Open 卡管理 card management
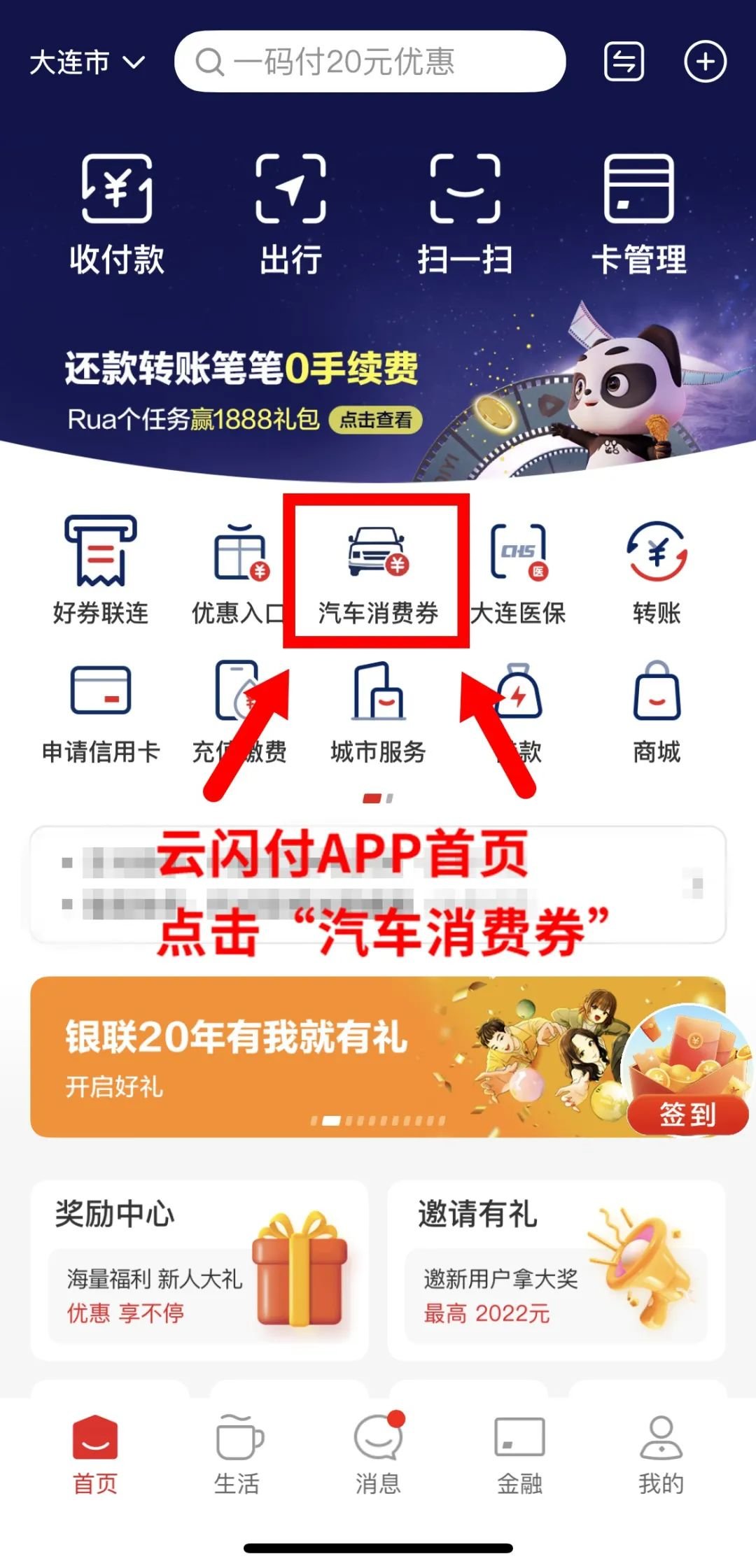The image size is (756, 1568). pos(638,213)
